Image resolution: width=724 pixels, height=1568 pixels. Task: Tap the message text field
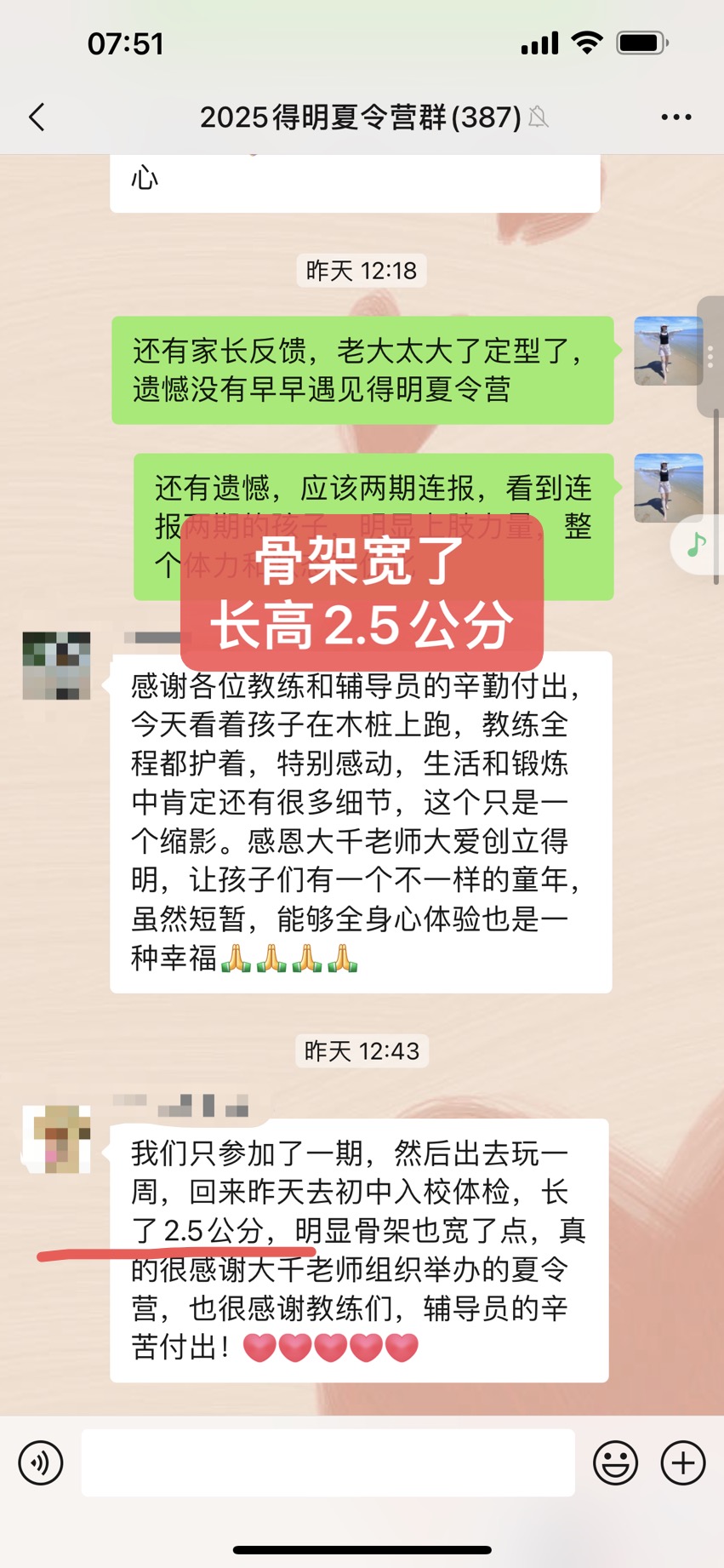coord(328,1462)
